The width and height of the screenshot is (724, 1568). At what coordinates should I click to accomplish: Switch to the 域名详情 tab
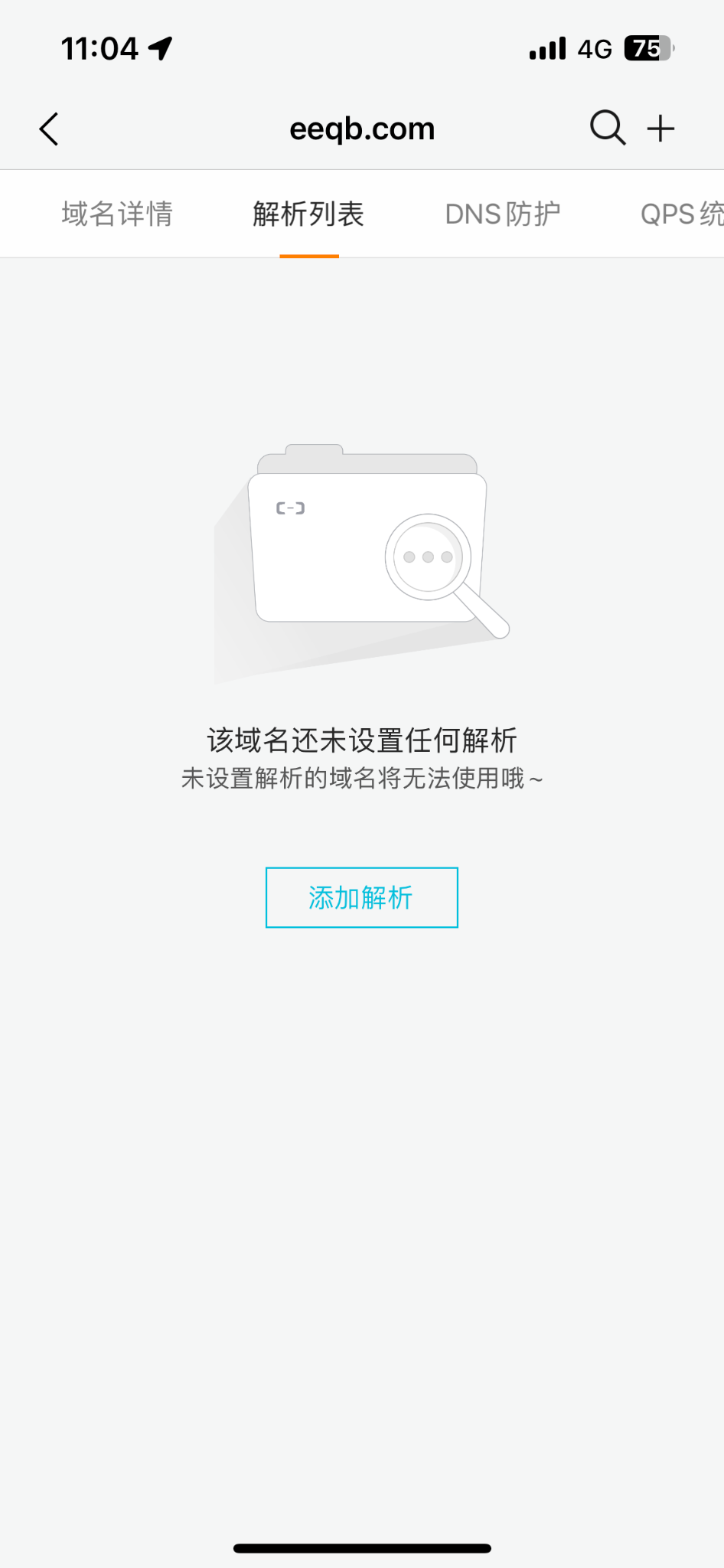click(117, 214)
